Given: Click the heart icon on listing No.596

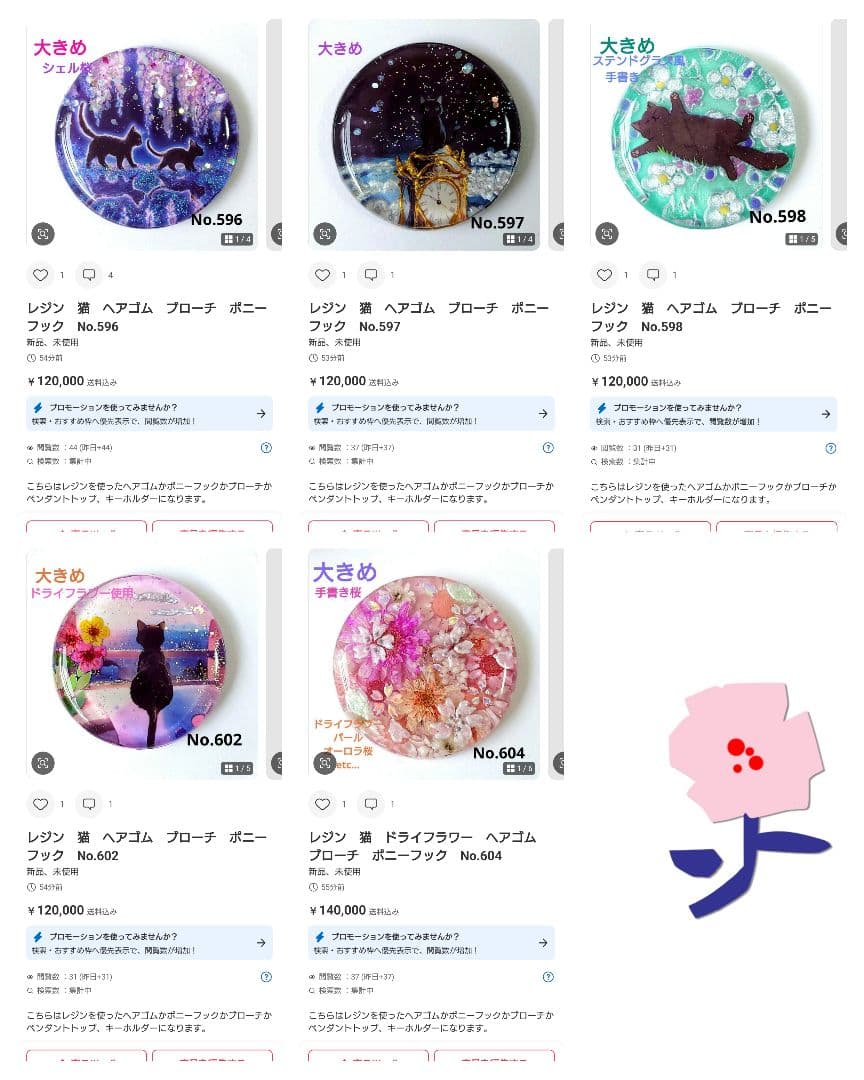Looking at the screenshot, I should pos(40,274).
